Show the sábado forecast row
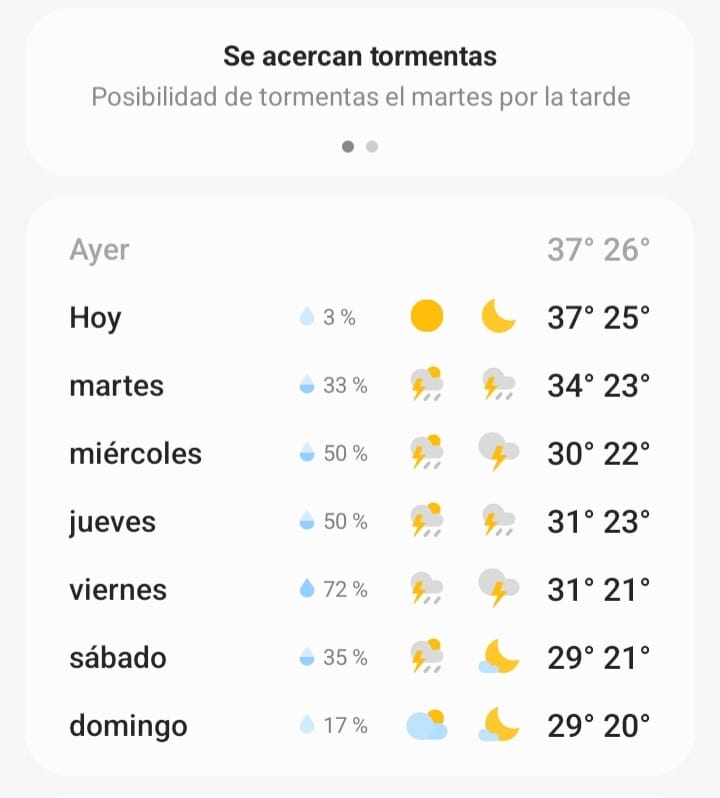The height and width of the screenshot is (798, 720). coord(359,658)
